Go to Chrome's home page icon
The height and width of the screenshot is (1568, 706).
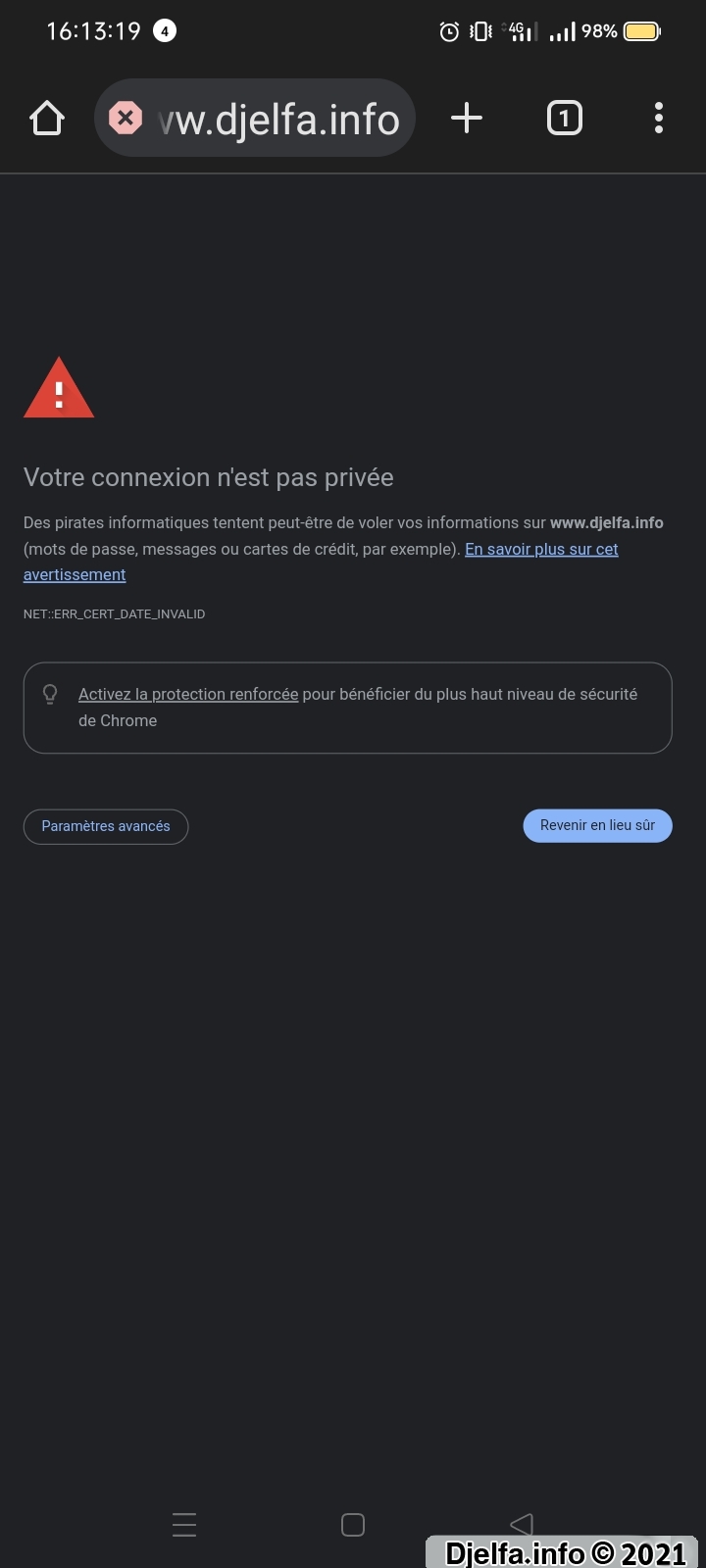(x=47, y=119)
